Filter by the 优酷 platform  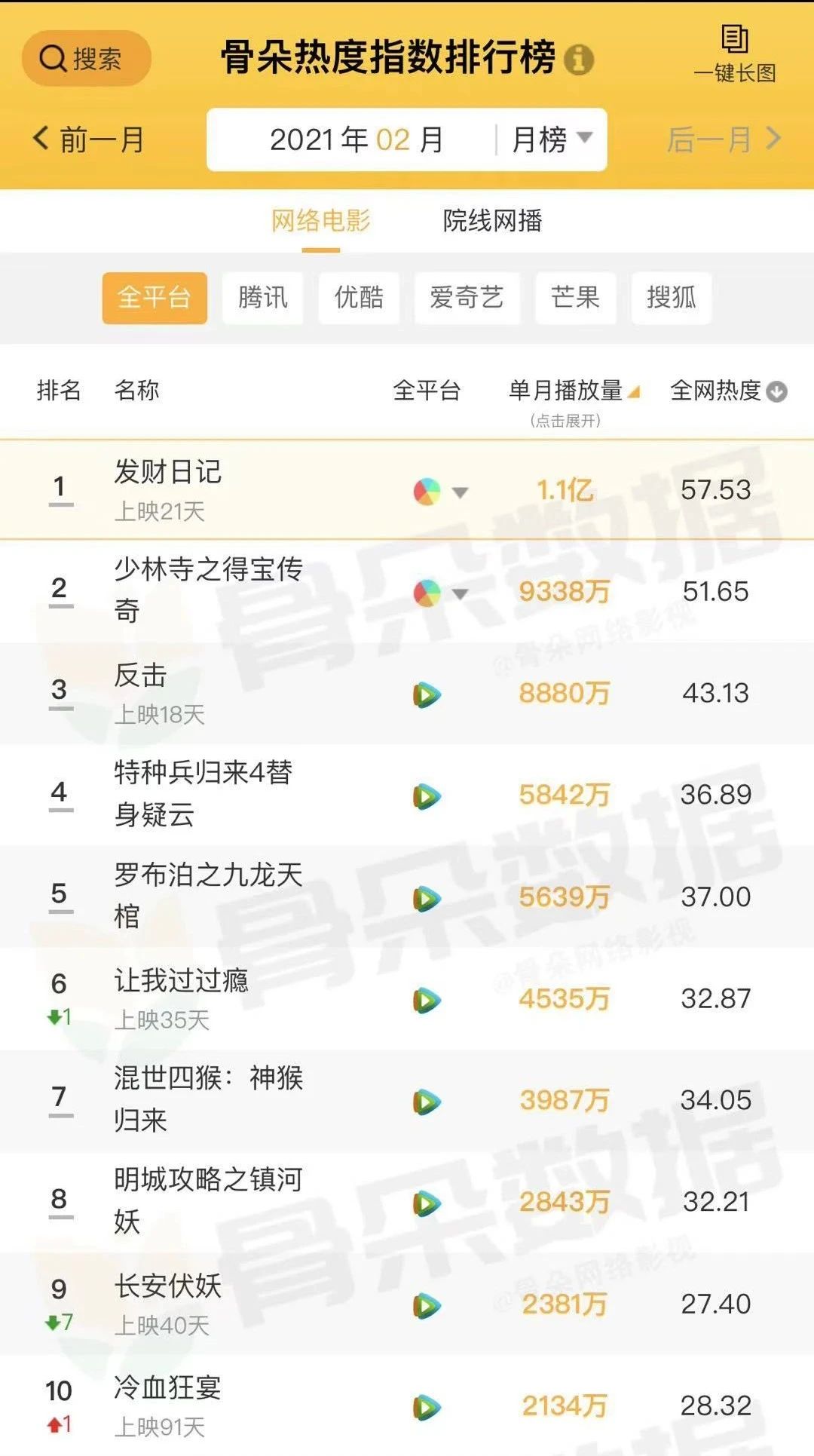tap(359, 298)
